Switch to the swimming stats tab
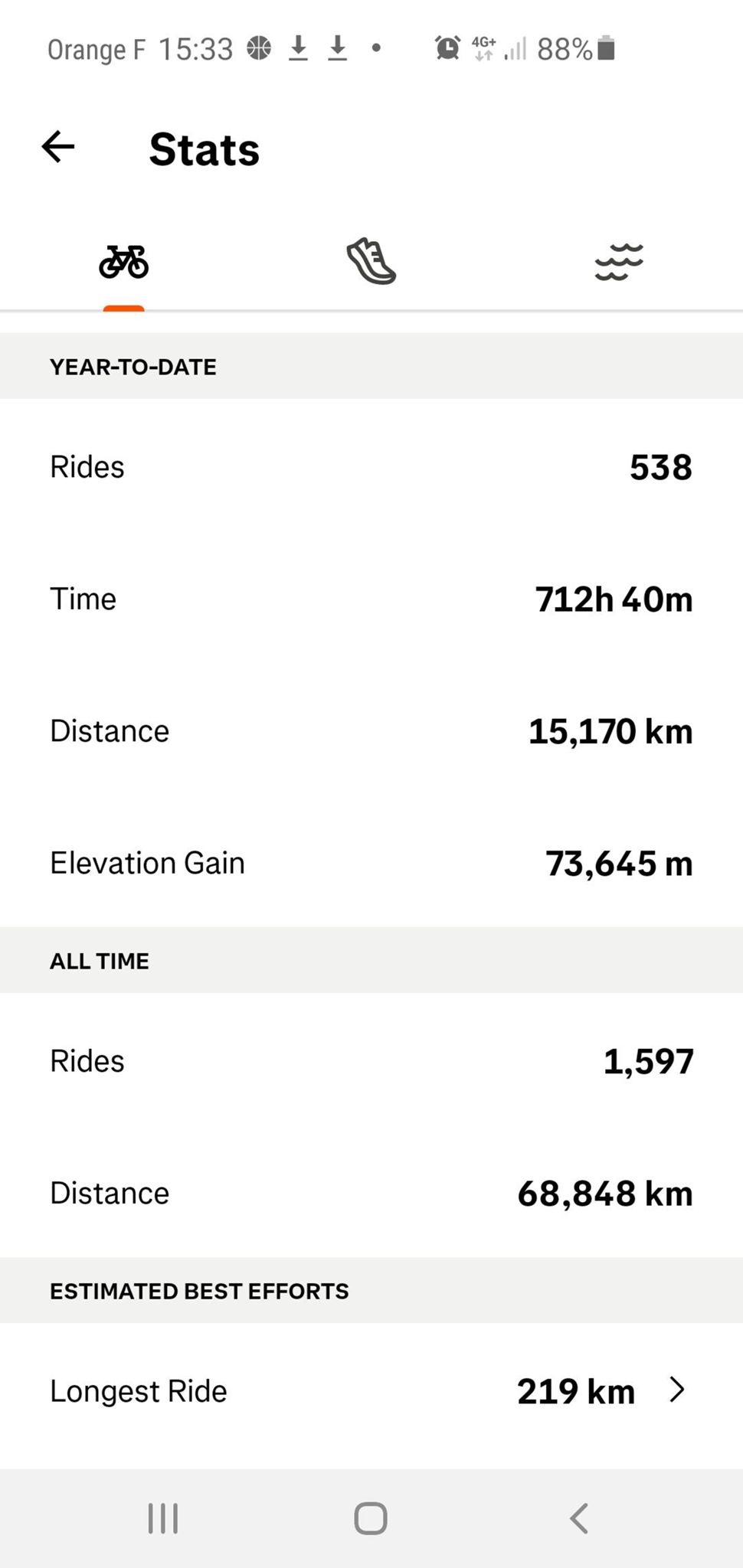The width and height of the screenshot is (743, 1568). [x=619, y=262]
